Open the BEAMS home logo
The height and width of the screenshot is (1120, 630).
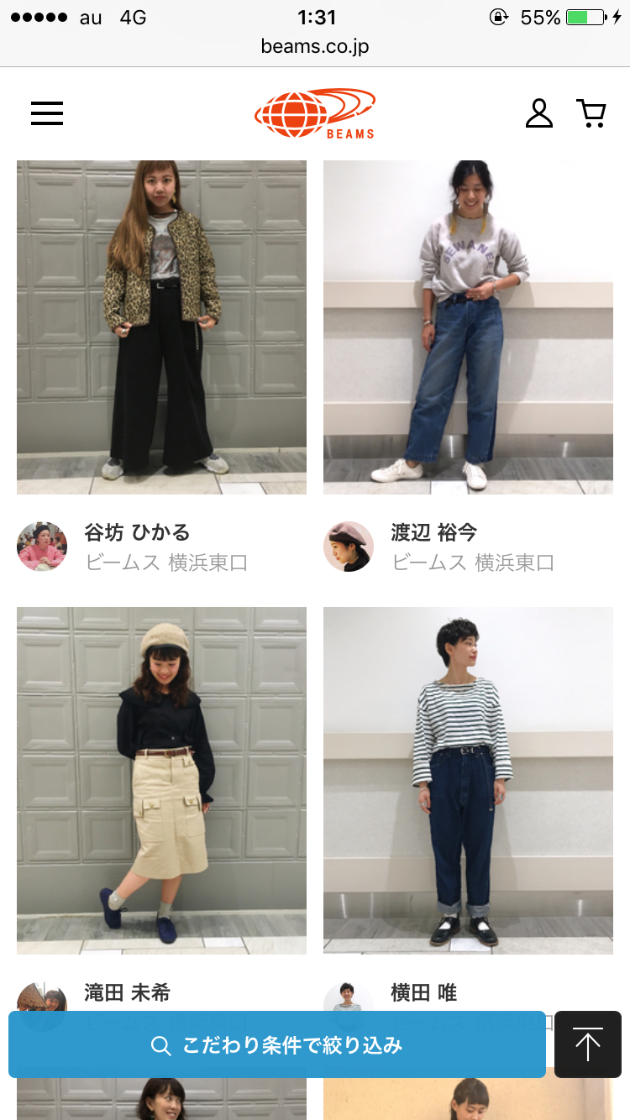tap(315, 114)
